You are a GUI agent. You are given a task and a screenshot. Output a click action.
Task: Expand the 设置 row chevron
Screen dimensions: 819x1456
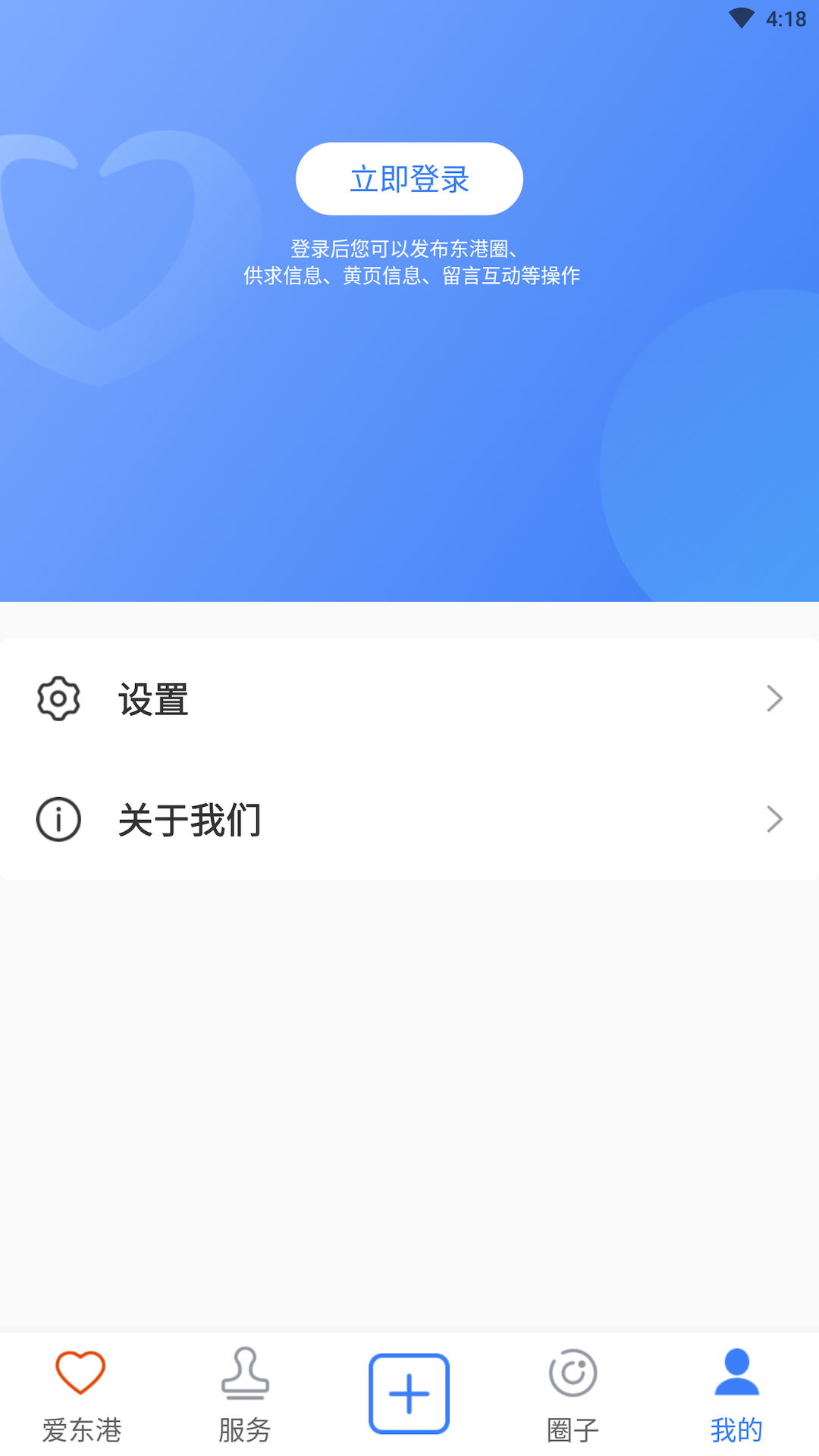coord(774,698)
